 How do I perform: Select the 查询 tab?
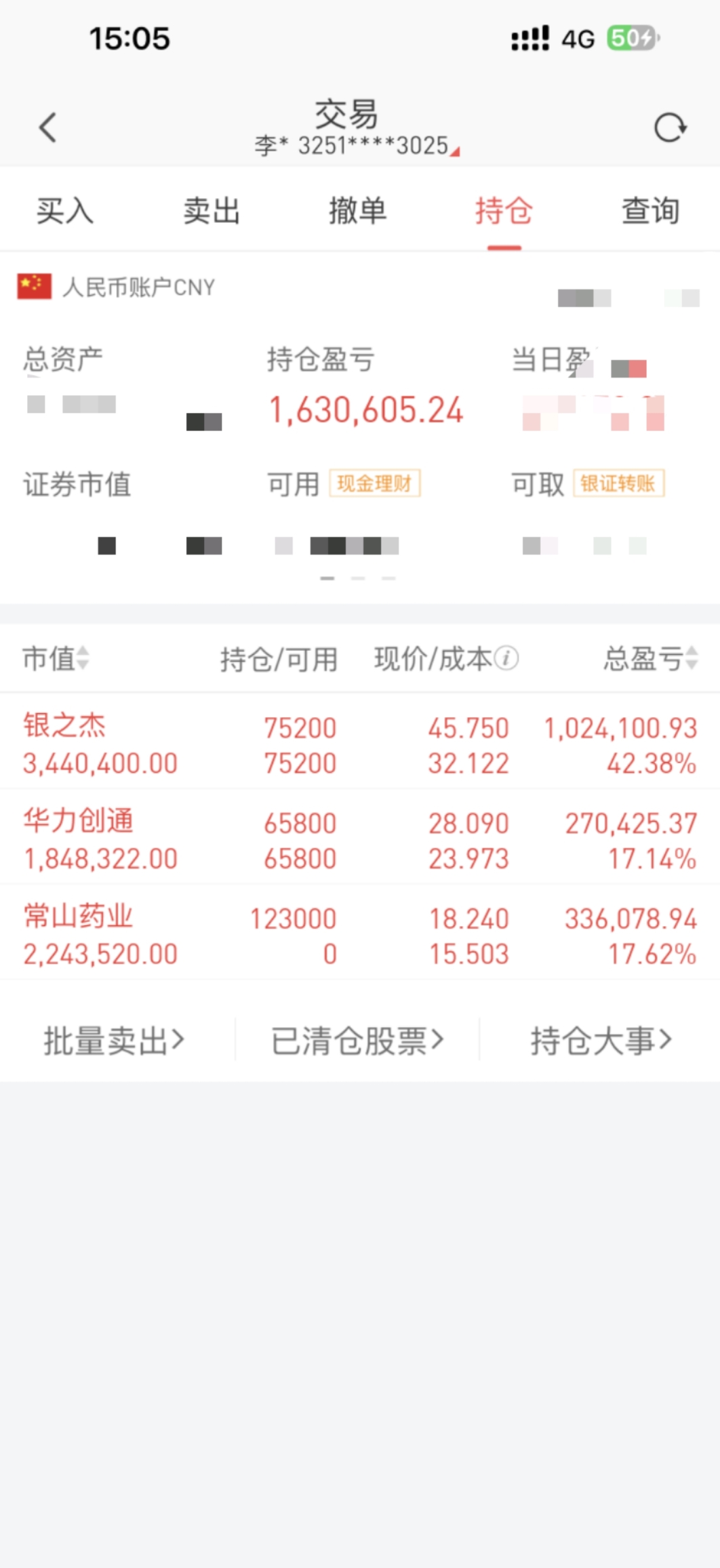coord(649,210)
